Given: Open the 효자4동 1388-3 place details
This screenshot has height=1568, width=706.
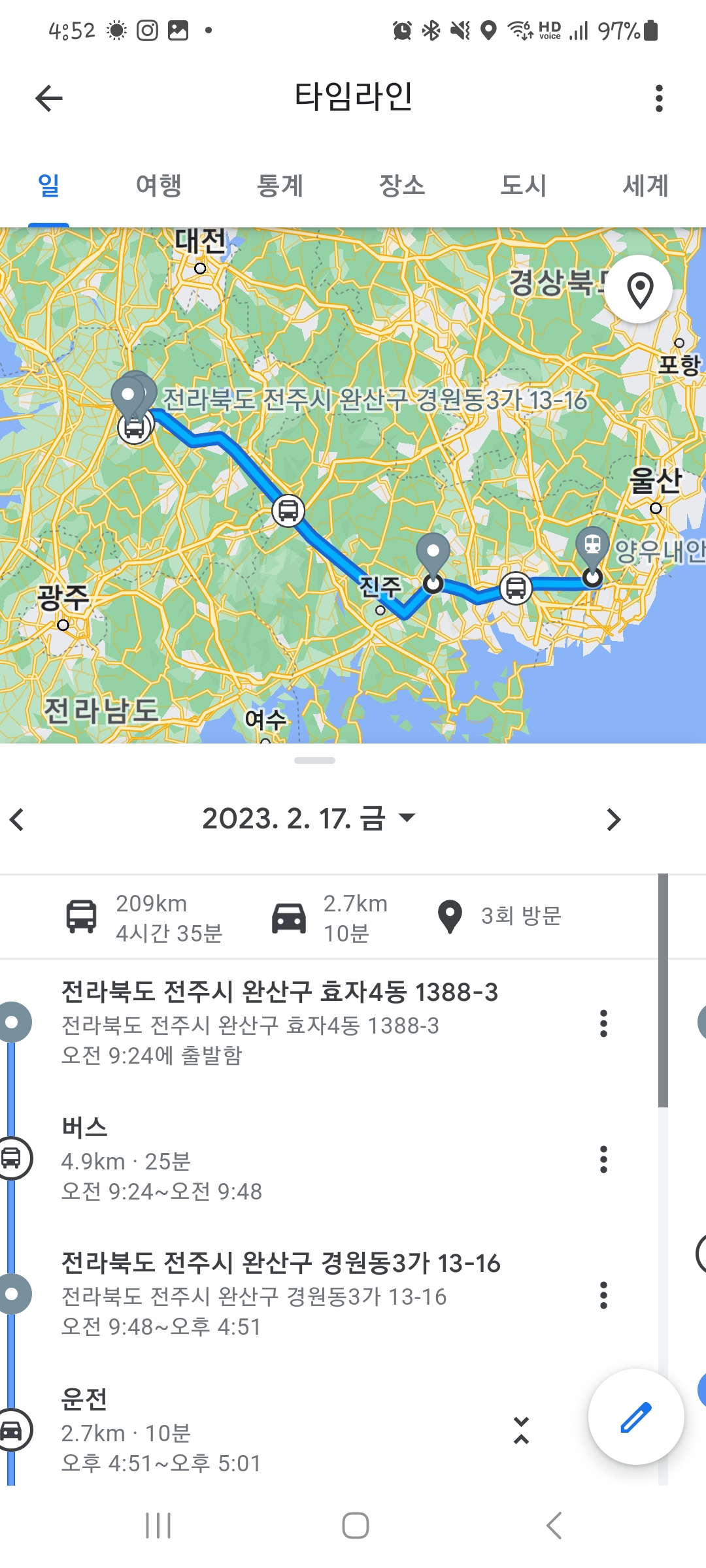Looking at the screenshot, I should [280, 1022].
